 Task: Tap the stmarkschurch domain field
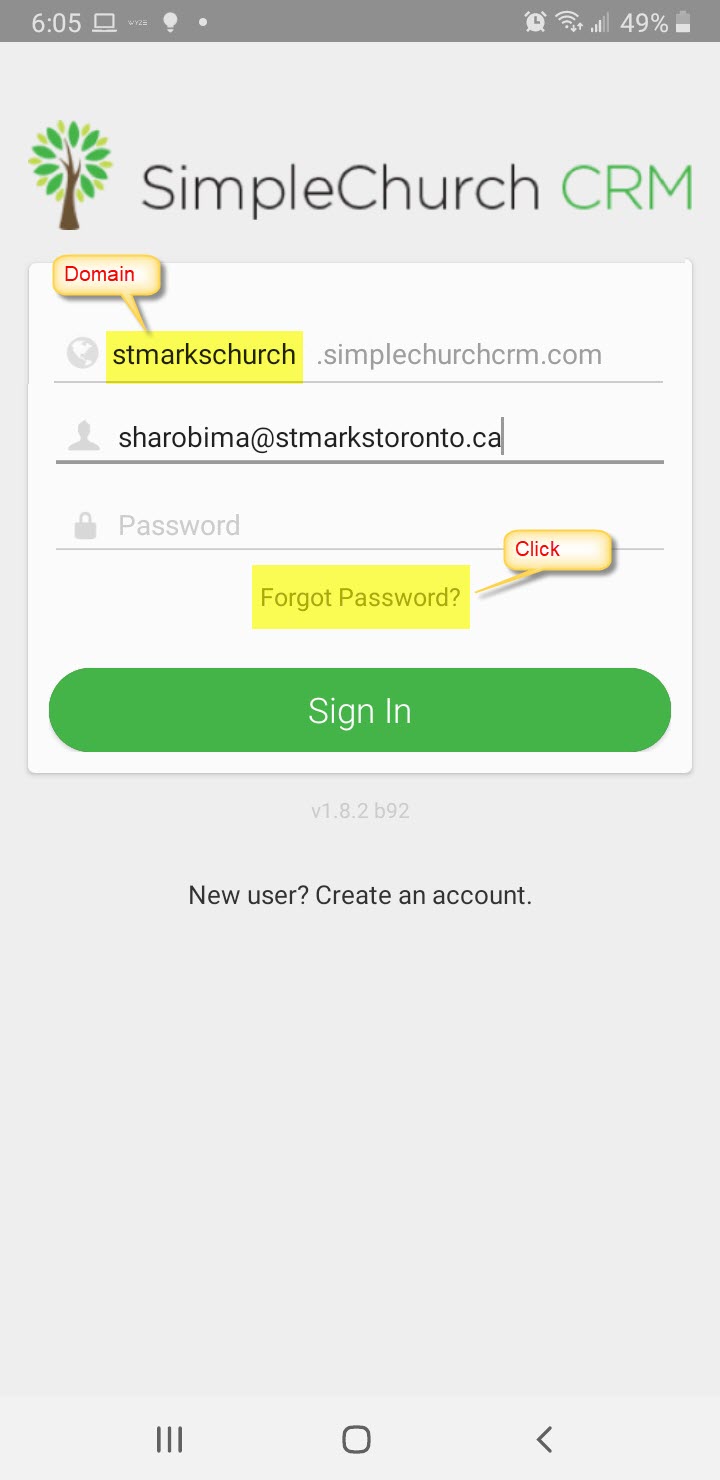coord(205,355)
